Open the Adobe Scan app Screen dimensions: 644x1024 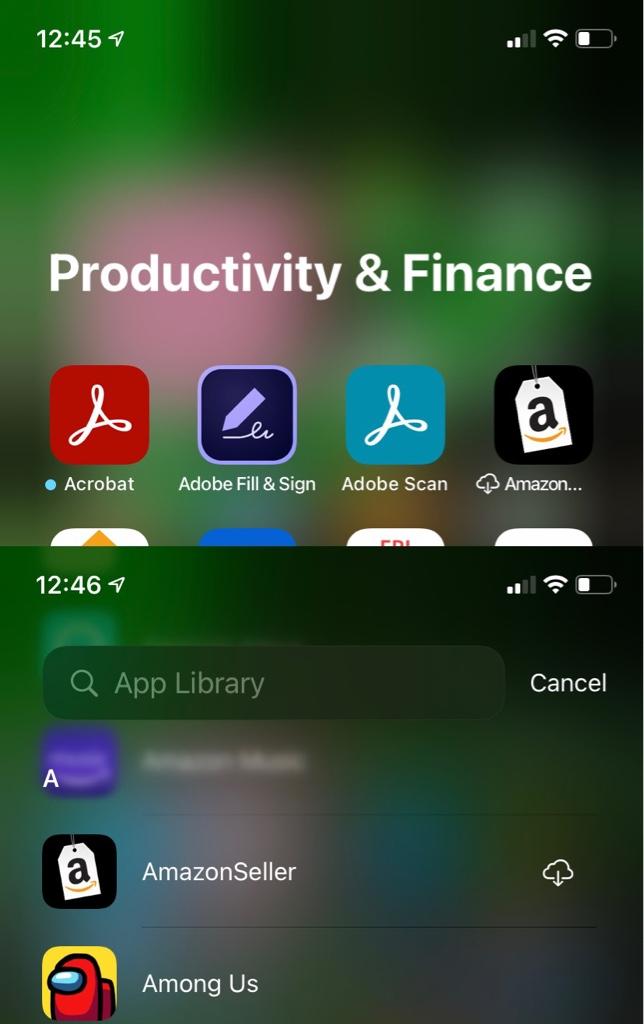[395, 415]
